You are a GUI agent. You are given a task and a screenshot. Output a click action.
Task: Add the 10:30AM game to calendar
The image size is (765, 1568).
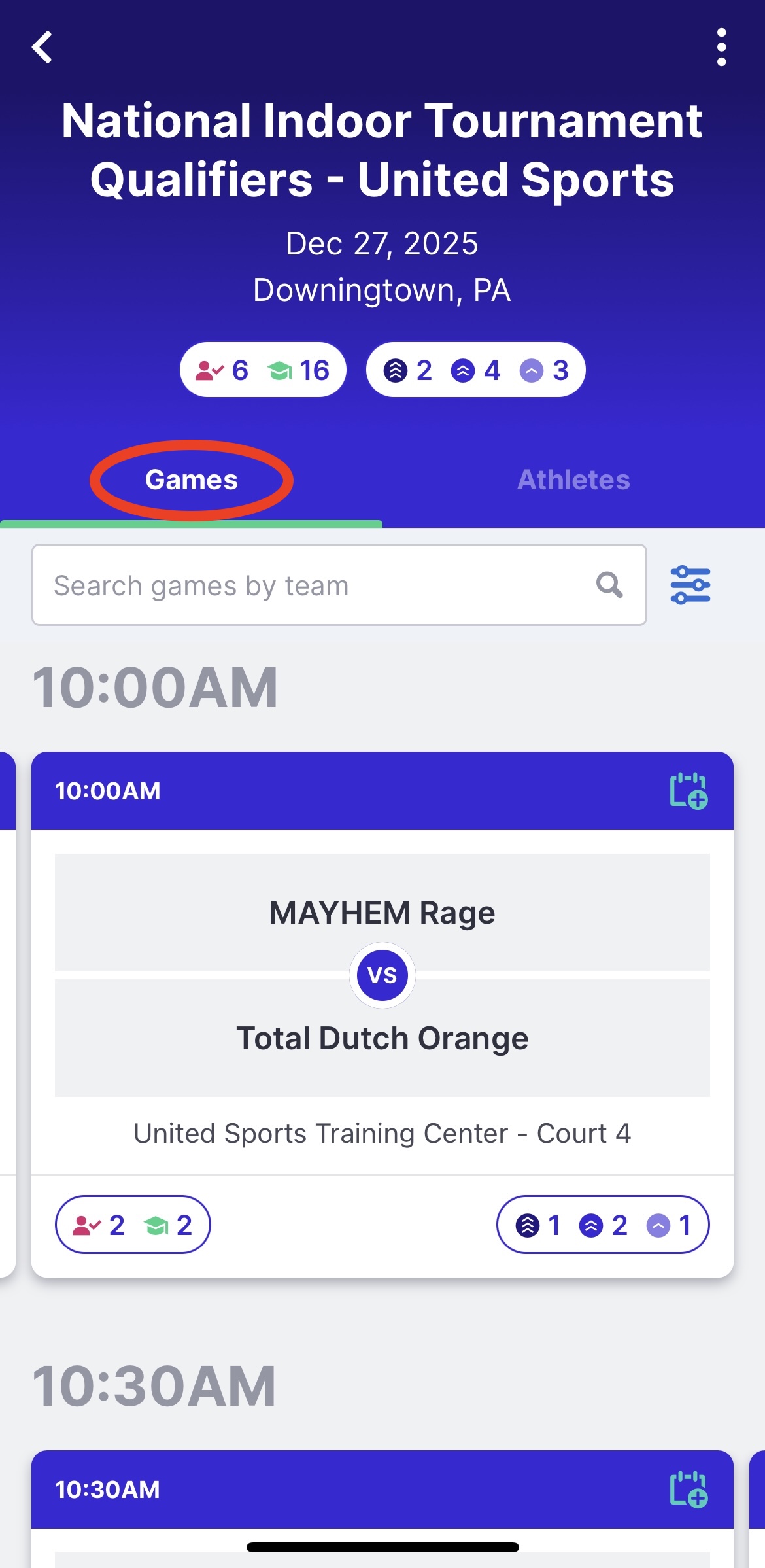pyautogui.click(x=688, y=1490)
